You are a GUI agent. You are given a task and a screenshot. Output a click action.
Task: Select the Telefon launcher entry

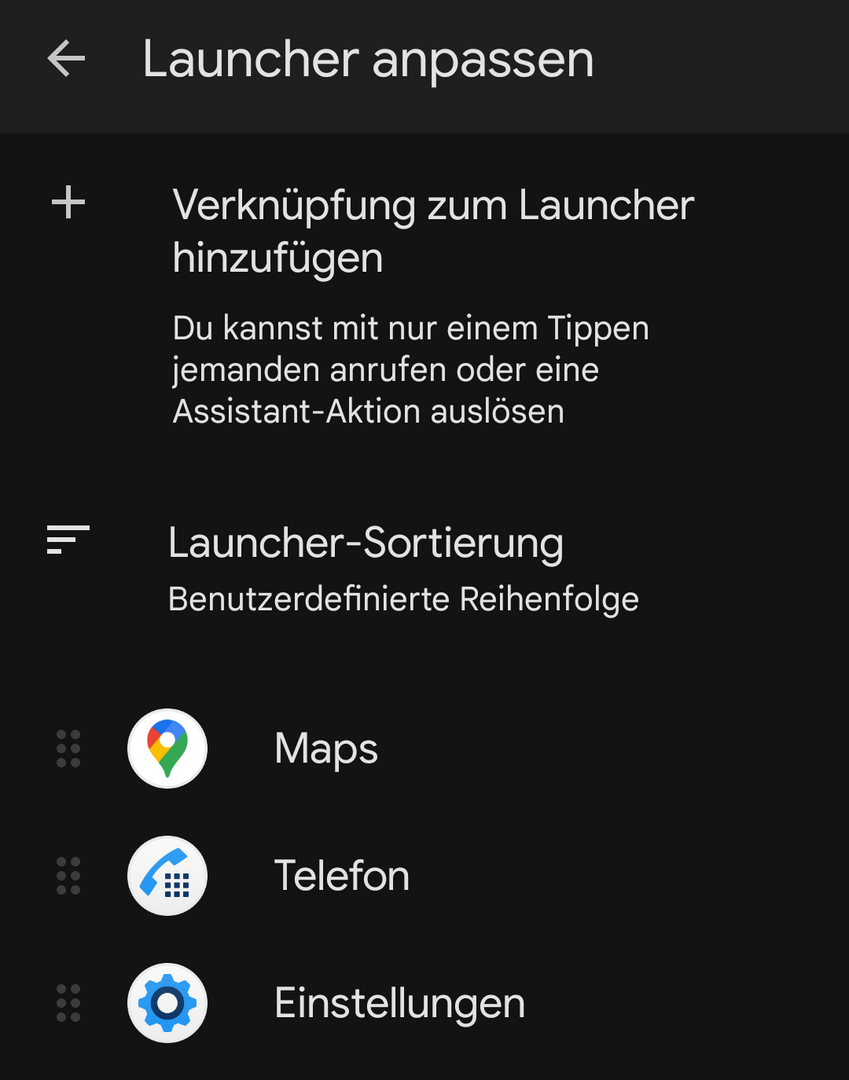pyautogui.click(x=342, y=876)
